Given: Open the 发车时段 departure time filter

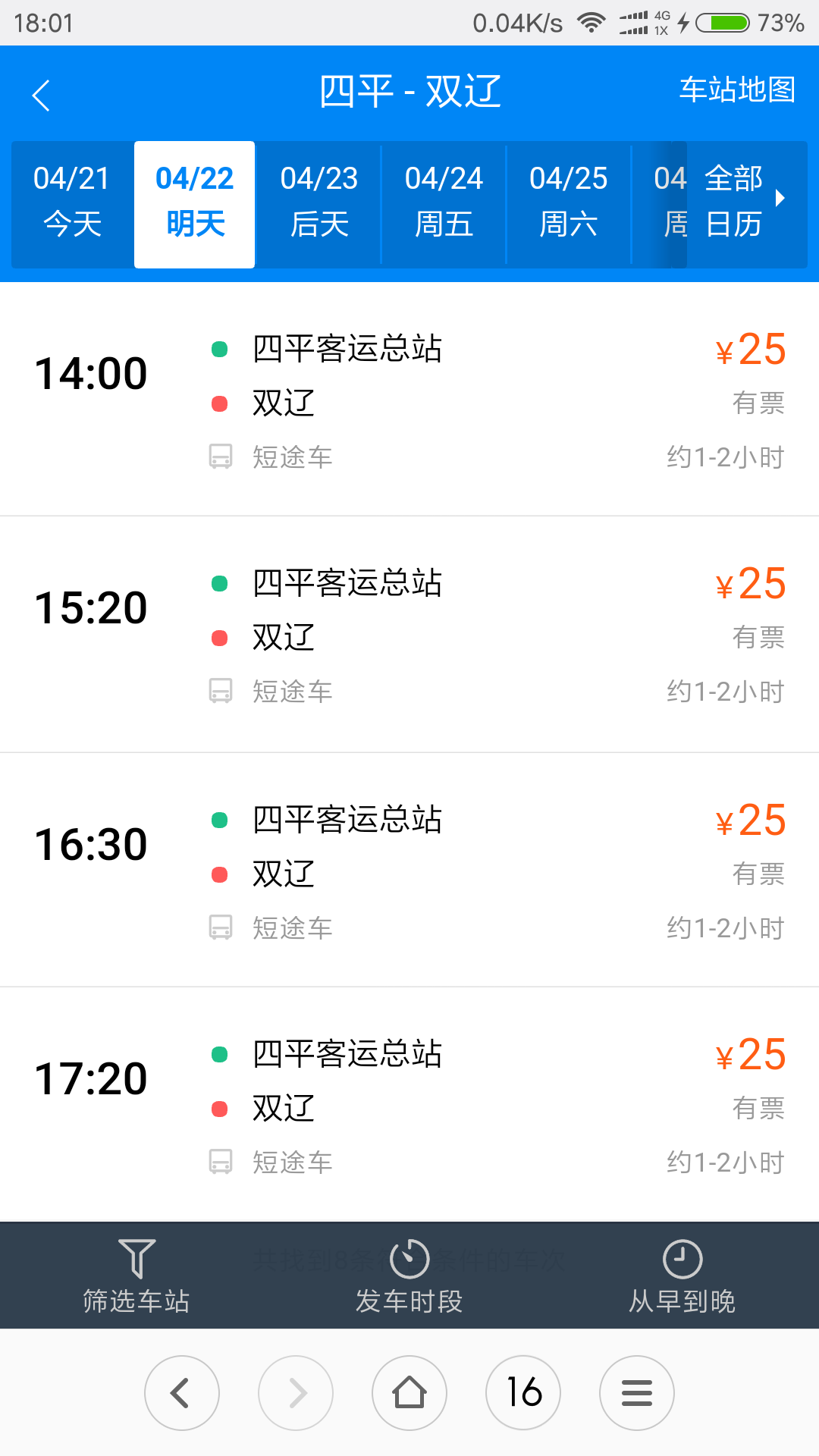Looking at the screenshot, I should (x=409, y=1276).
